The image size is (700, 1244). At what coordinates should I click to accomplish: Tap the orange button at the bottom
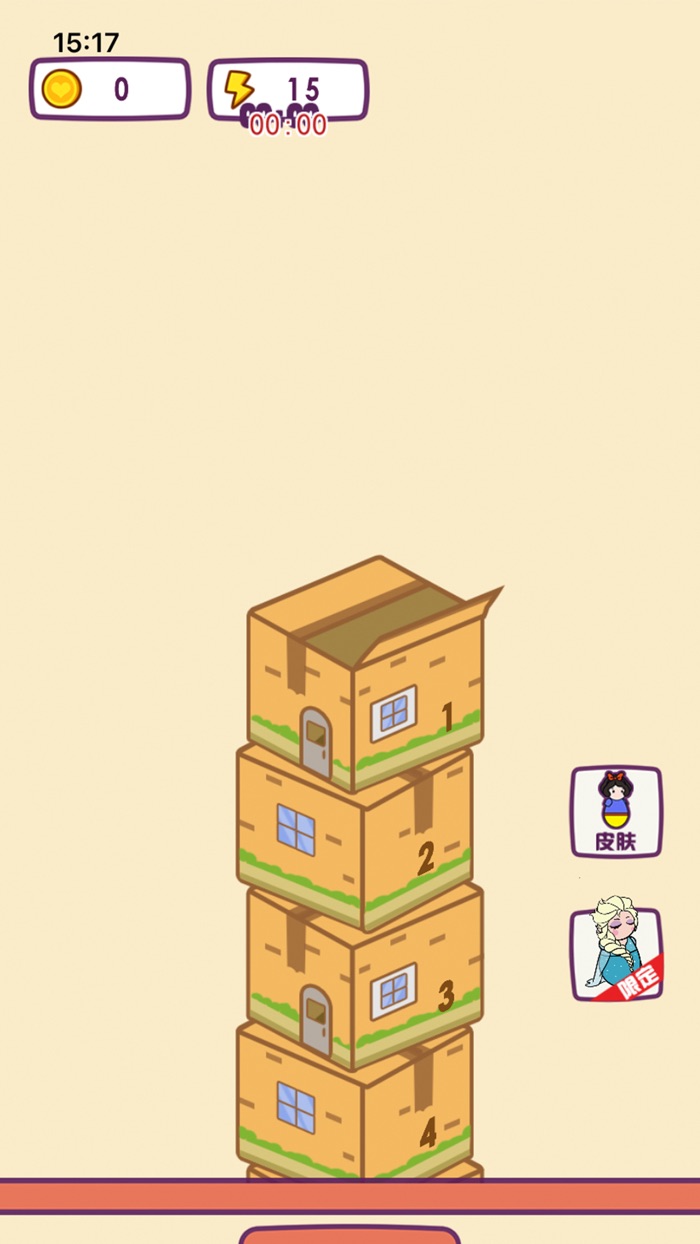pos(350,1235)
